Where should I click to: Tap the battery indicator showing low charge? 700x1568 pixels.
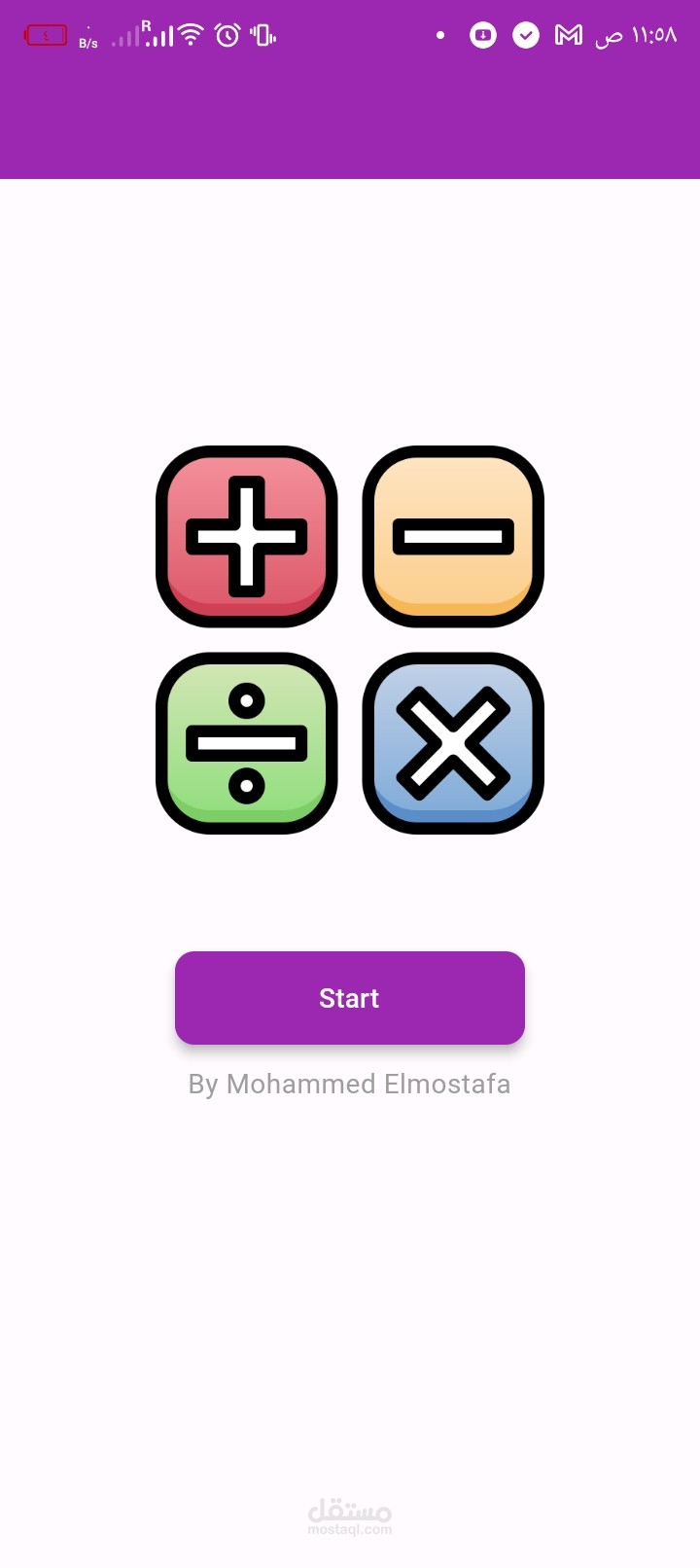[45, 34]
